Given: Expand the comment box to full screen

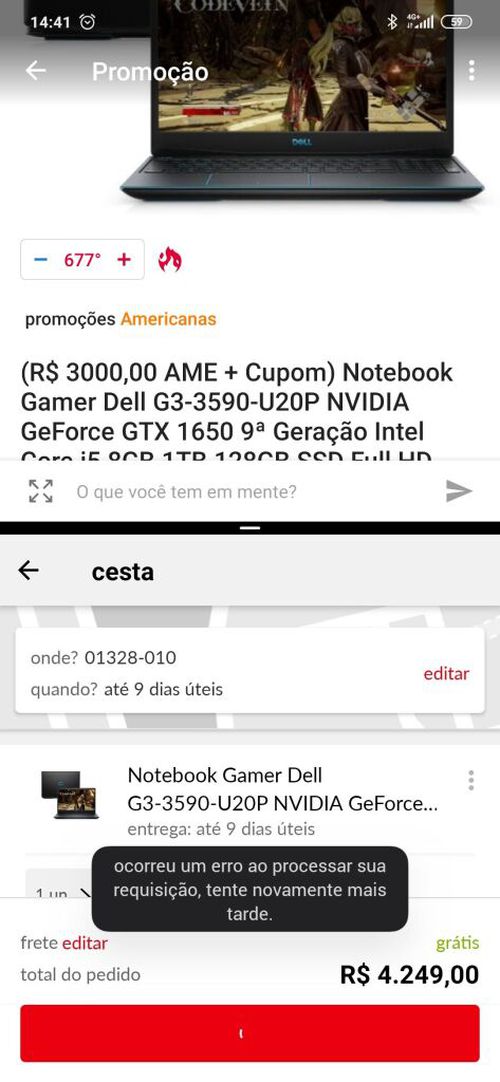Looking at the screenshot, I should tap(41, 491).
